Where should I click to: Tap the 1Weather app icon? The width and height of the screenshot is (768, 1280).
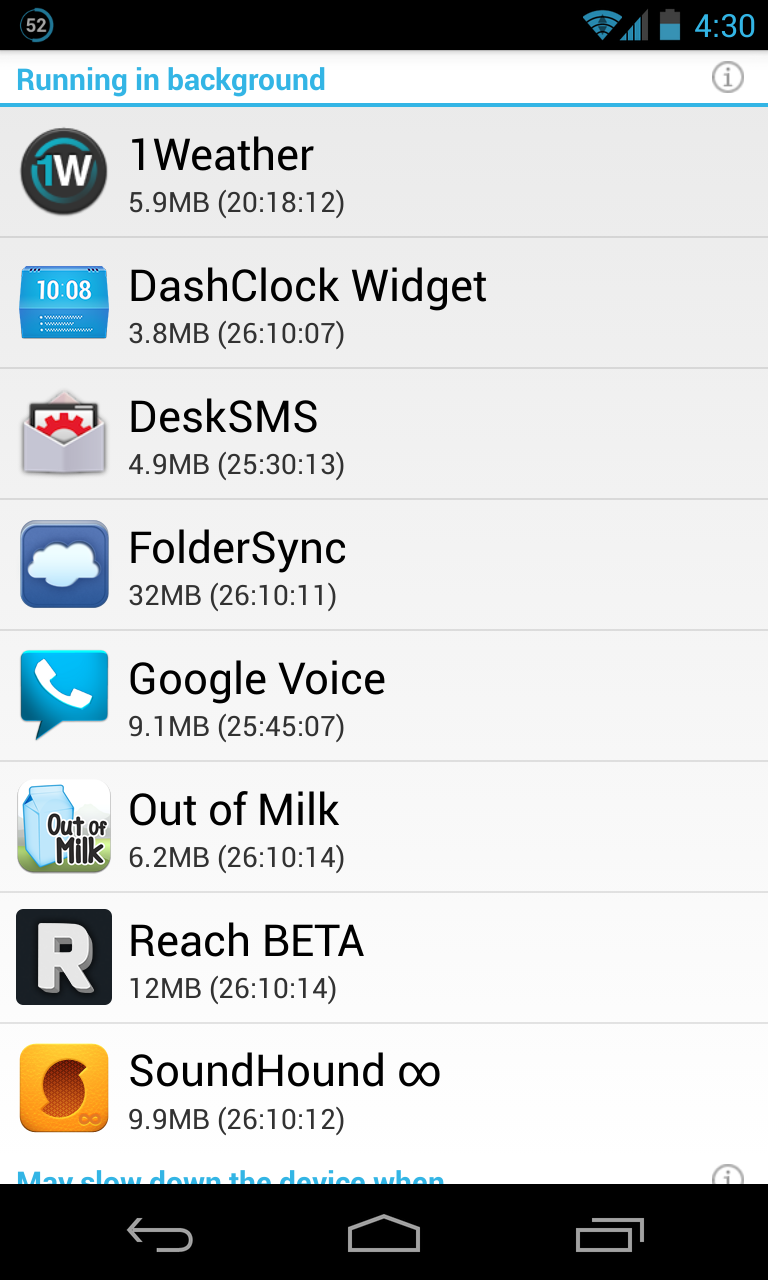[63, 171]
